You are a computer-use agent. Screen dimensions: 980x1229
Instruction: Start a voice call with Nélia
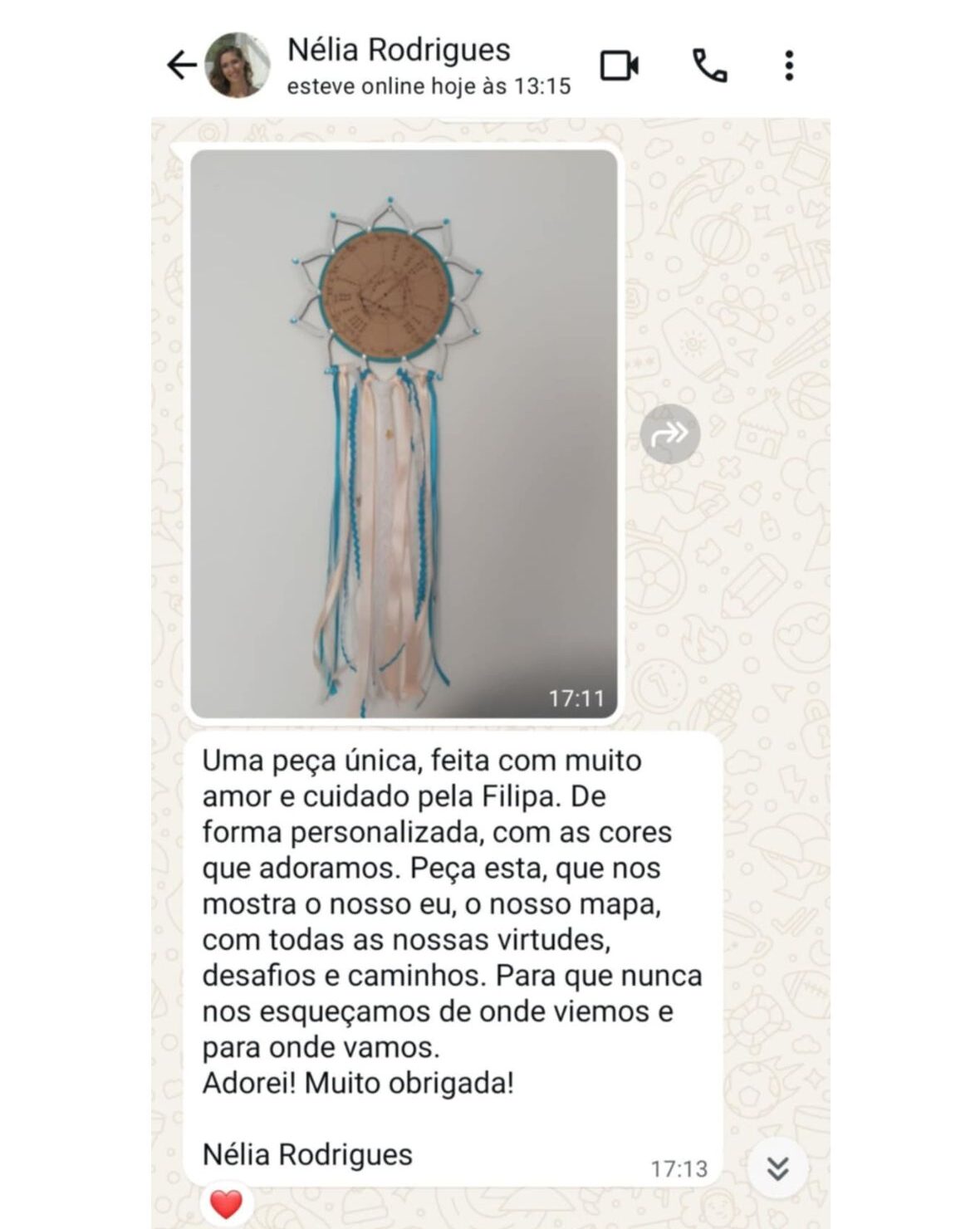coord(709,65)
